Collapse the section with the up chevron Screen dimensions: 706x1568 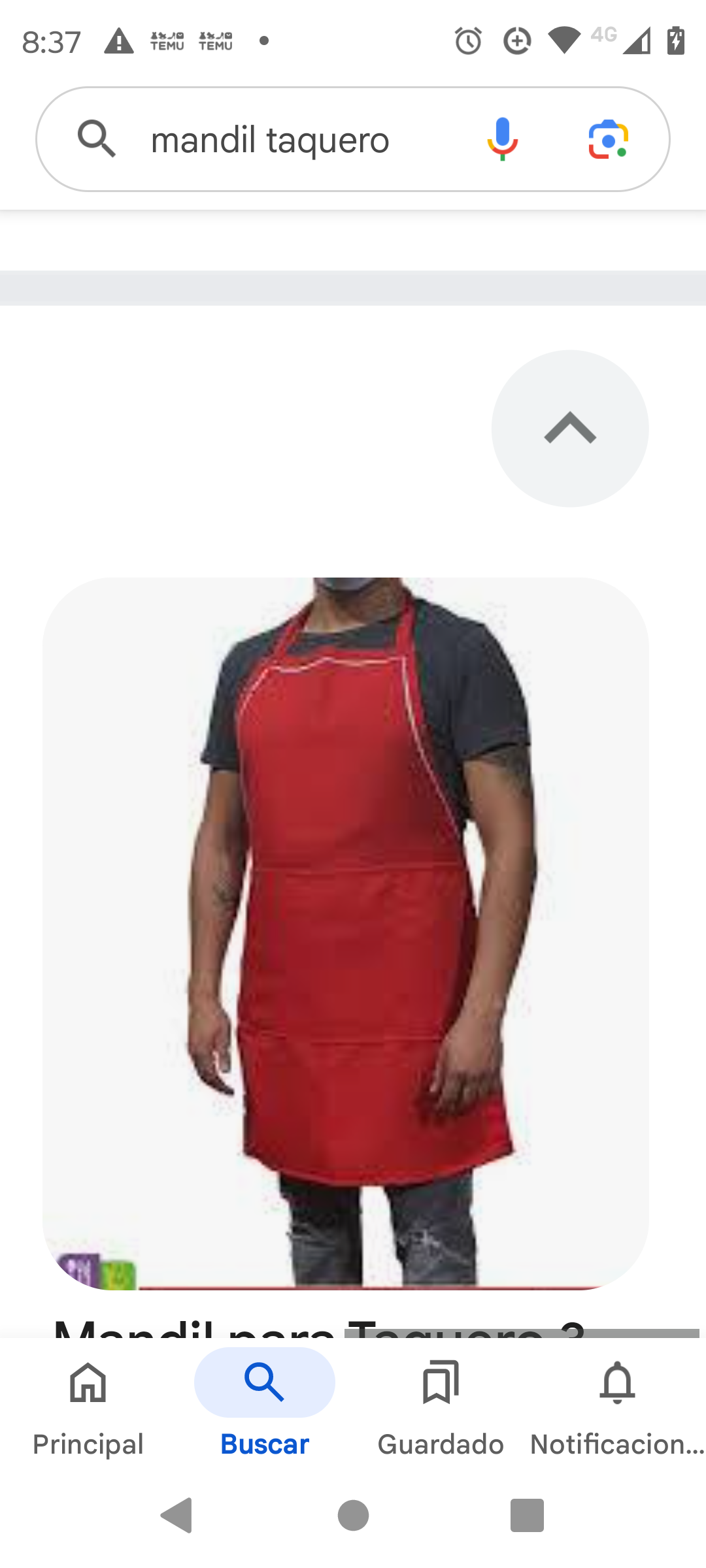pyautogui.click(x=569, y=429)
